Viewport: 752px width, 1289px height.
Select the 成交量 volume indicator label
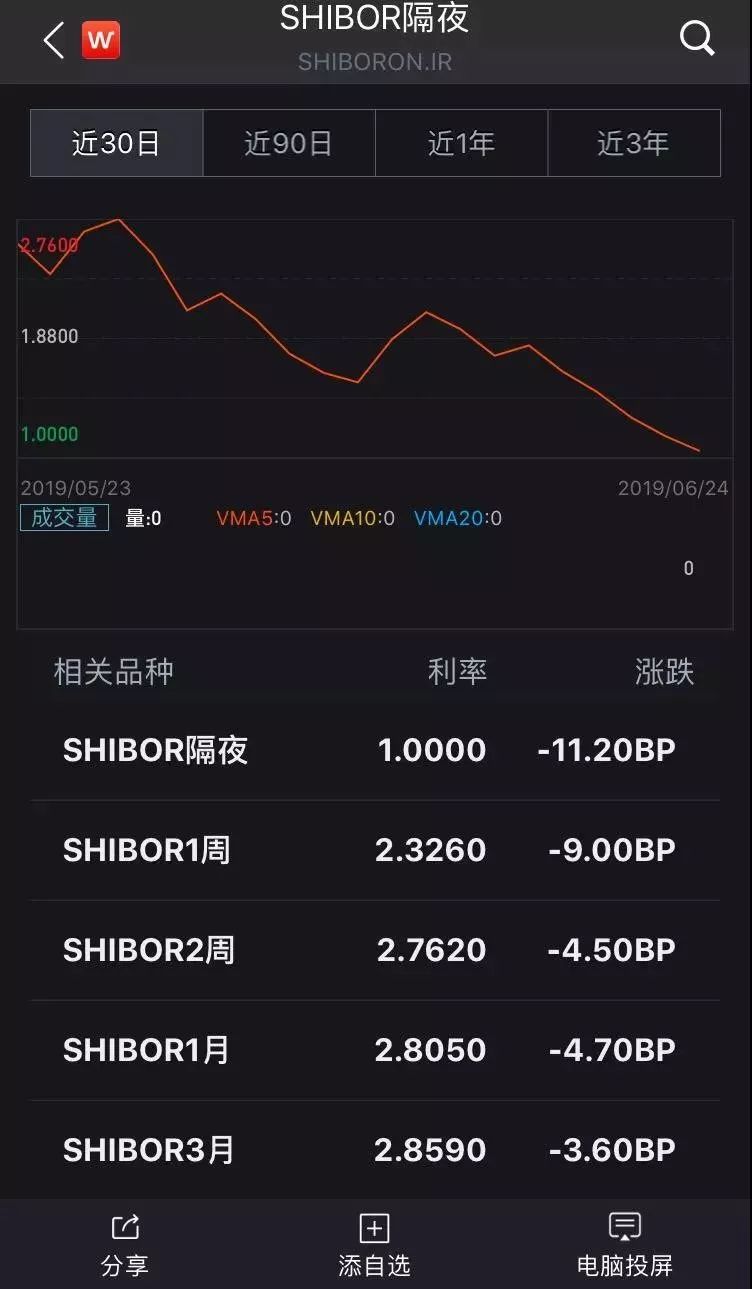tap(64, 518)
